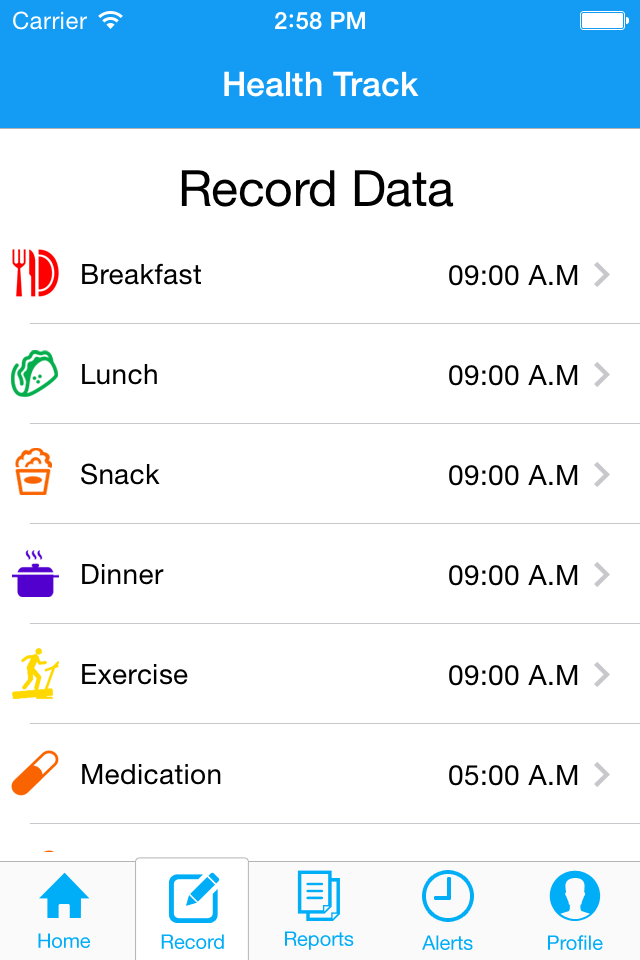Select the Lunch entry
This screenshot has height=960, width=640.
pos(320,375)
